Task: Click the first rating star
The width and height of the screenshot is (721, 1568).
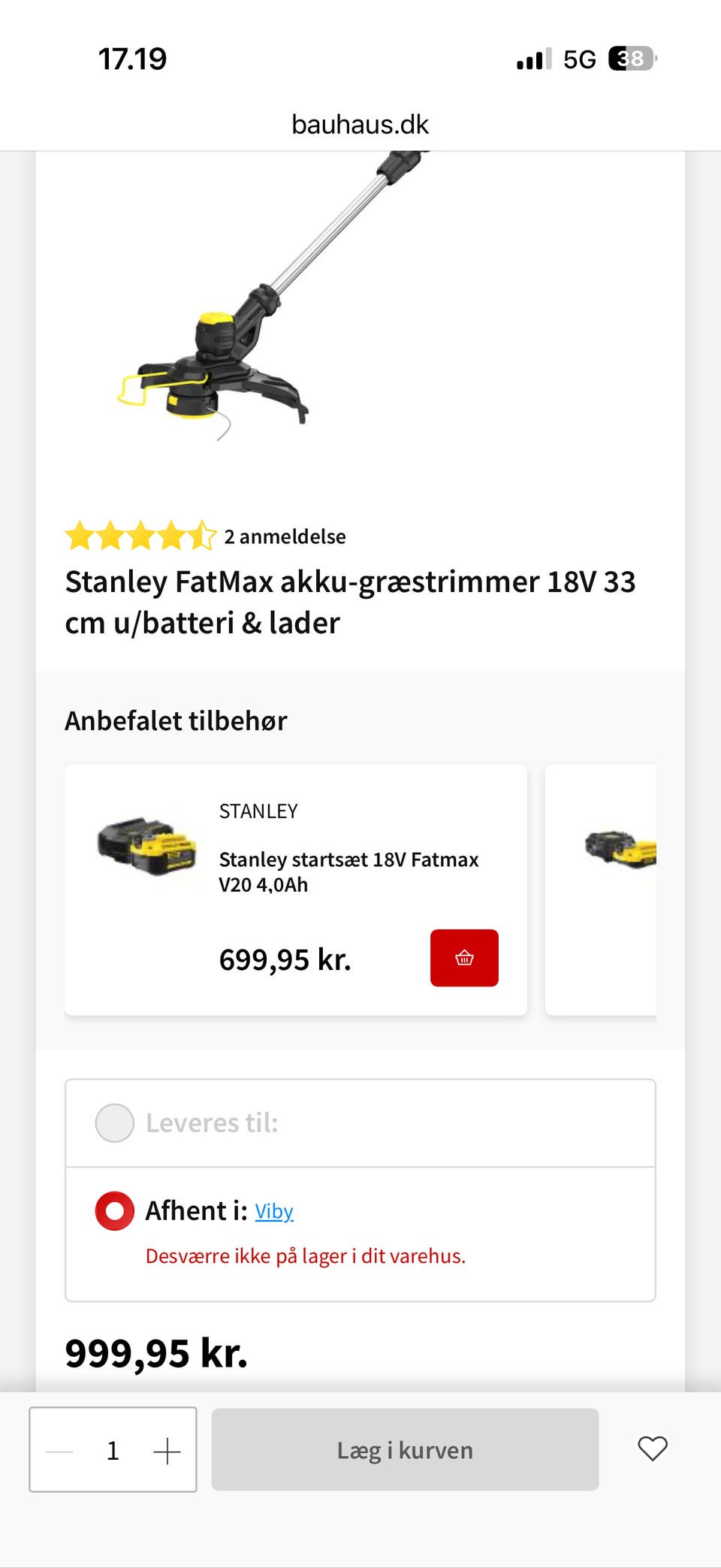Action: 80,536
